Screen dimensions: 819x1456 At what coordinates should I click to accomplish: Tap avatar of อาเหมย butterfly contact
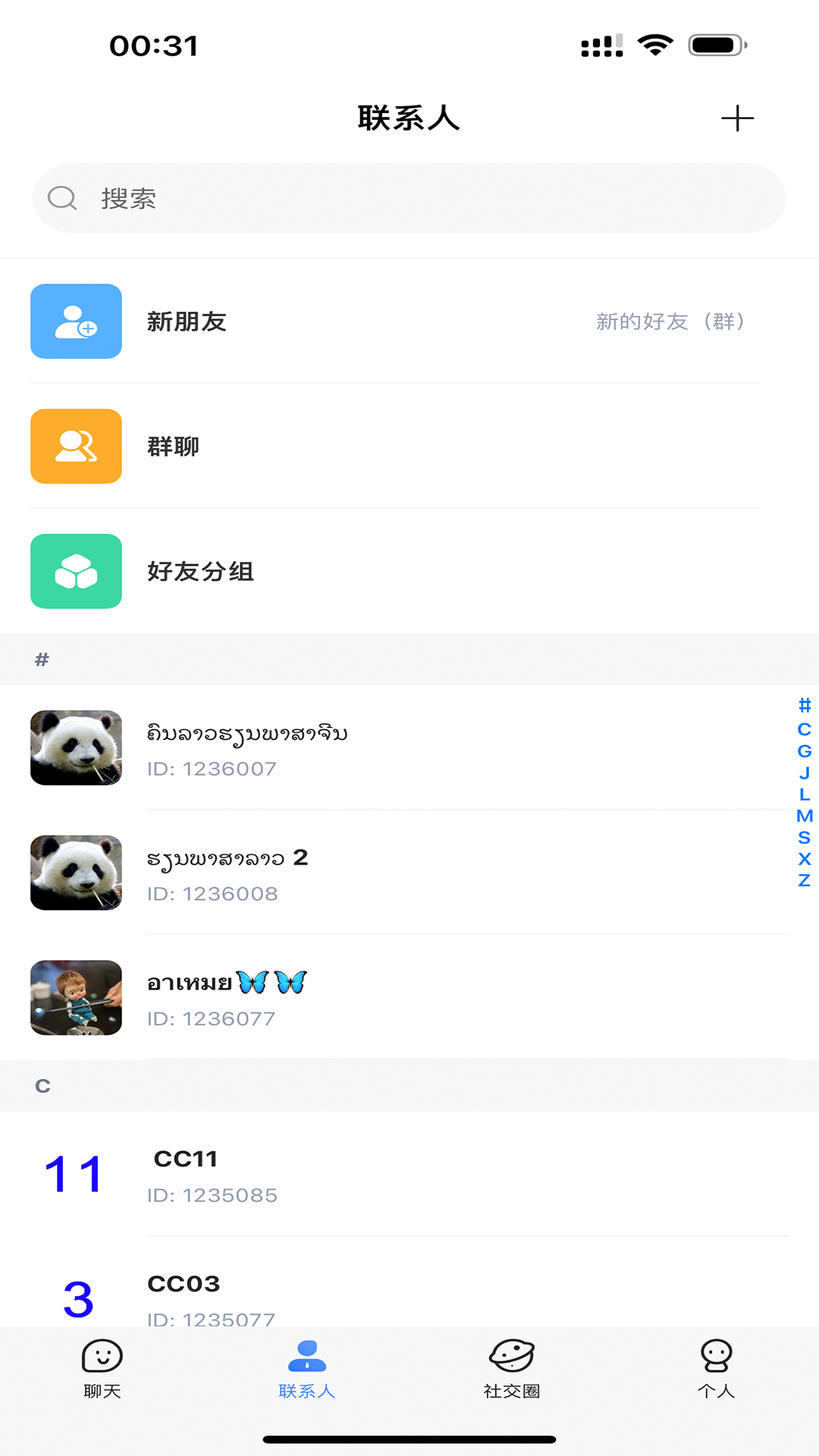coord(76,998)
